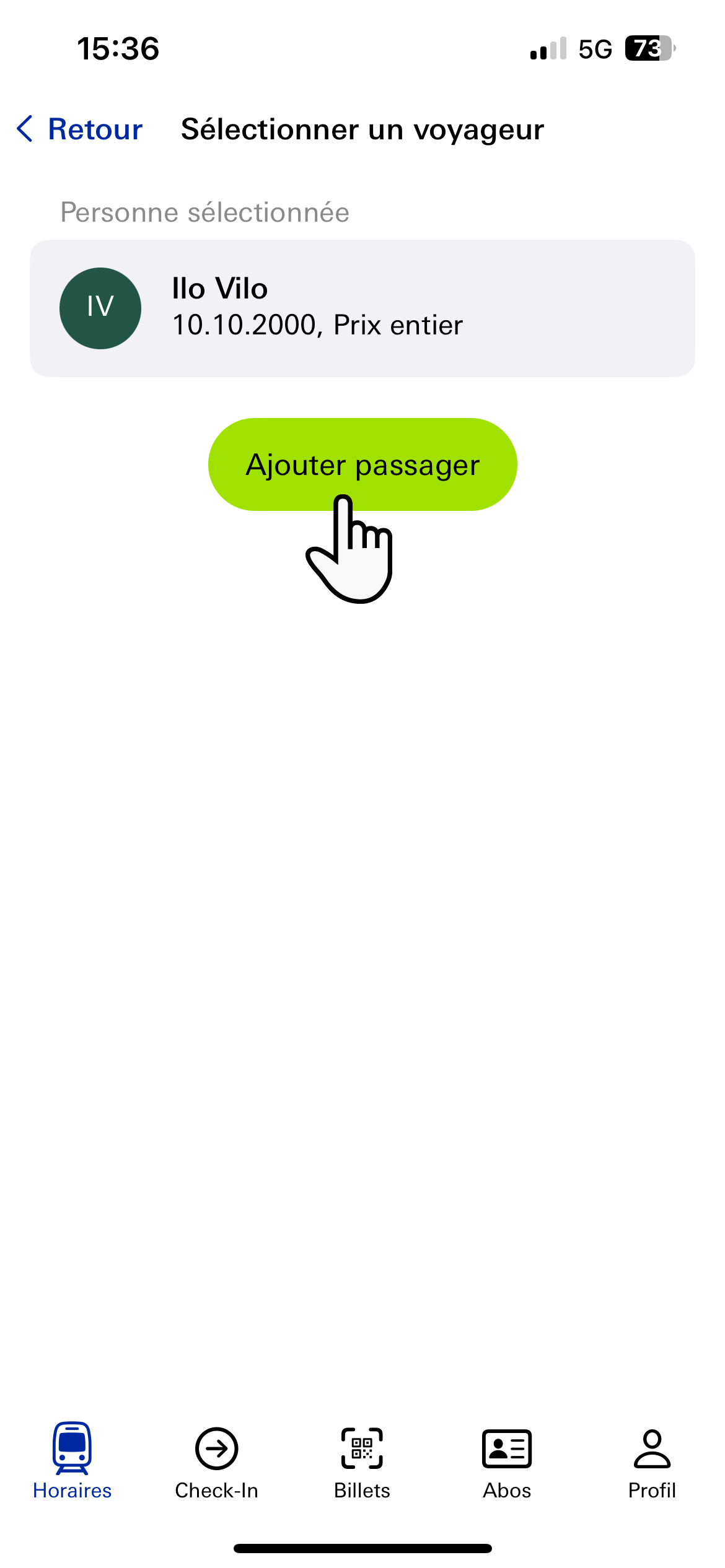
Task: Go back with the Retour button
Action: coord(79,129)
